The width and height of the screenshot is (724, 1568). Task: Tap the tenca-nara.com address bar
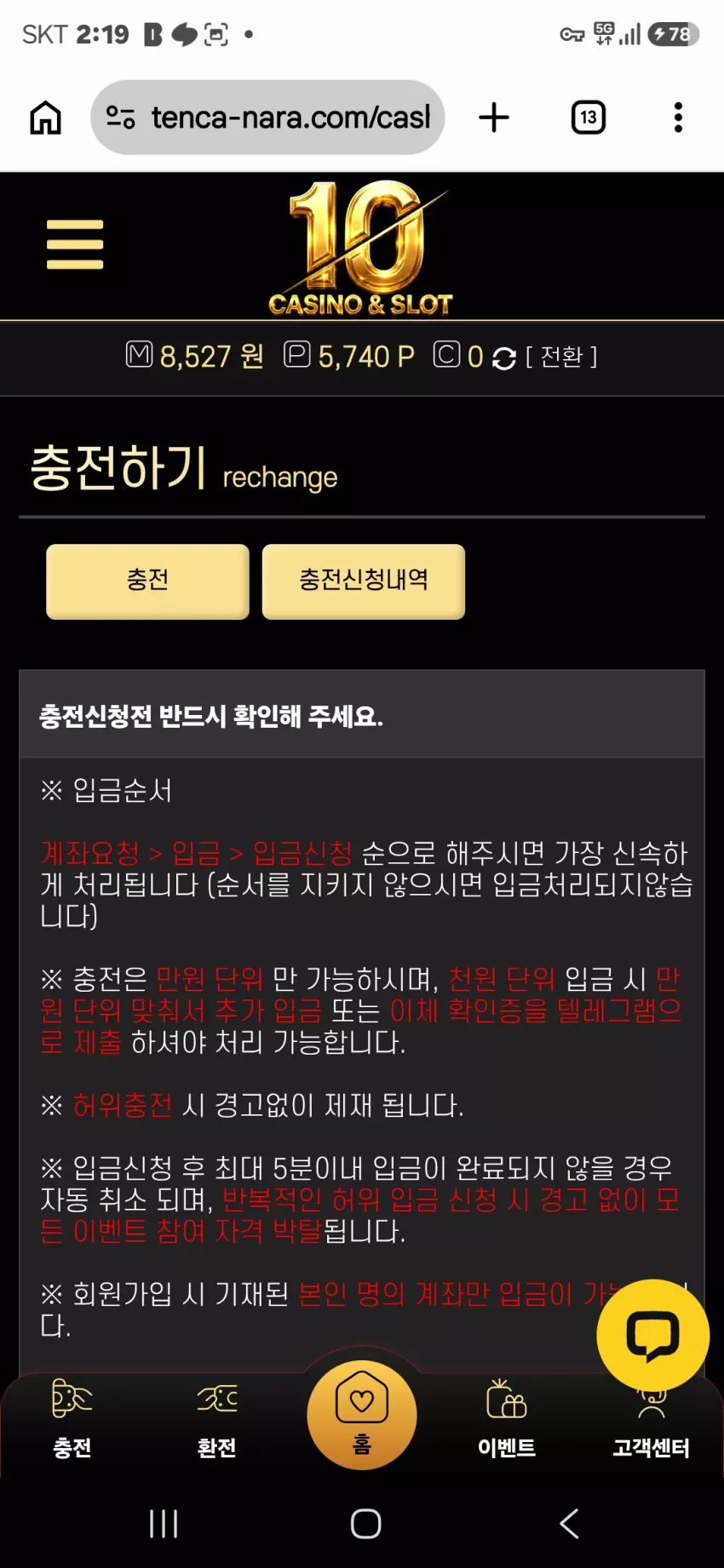click(267, 117)
